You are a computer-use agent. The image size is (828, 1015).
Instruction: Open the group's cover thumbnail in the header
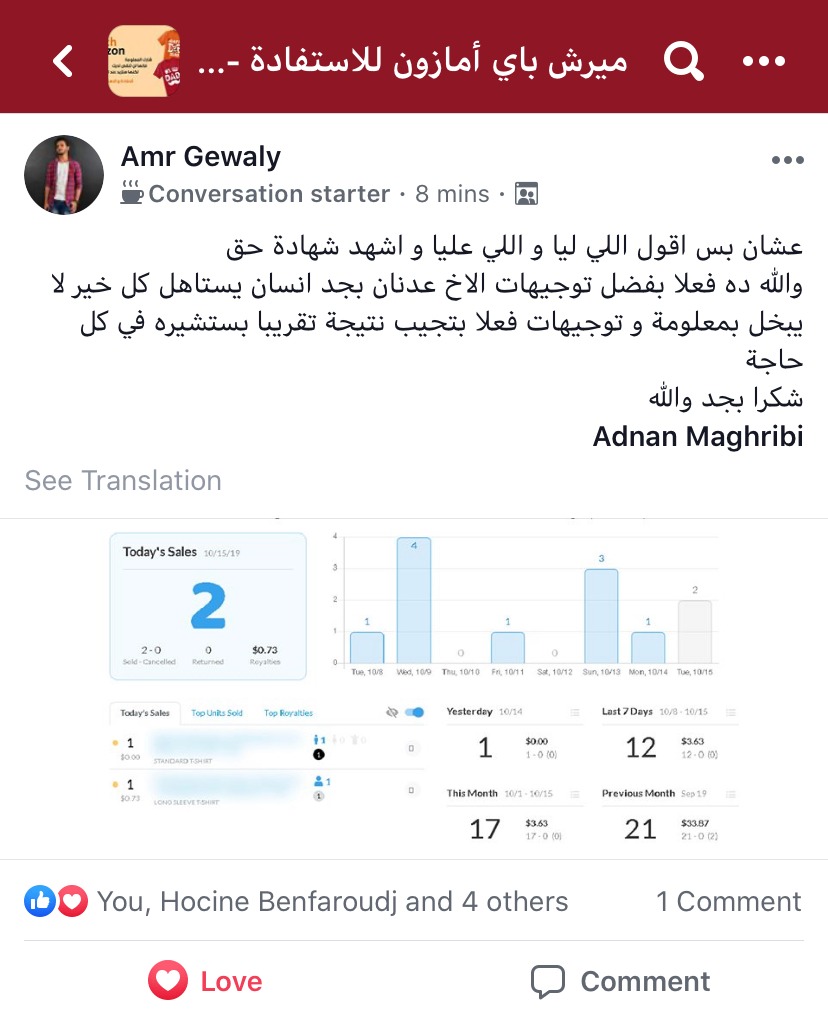coord(144,62)
